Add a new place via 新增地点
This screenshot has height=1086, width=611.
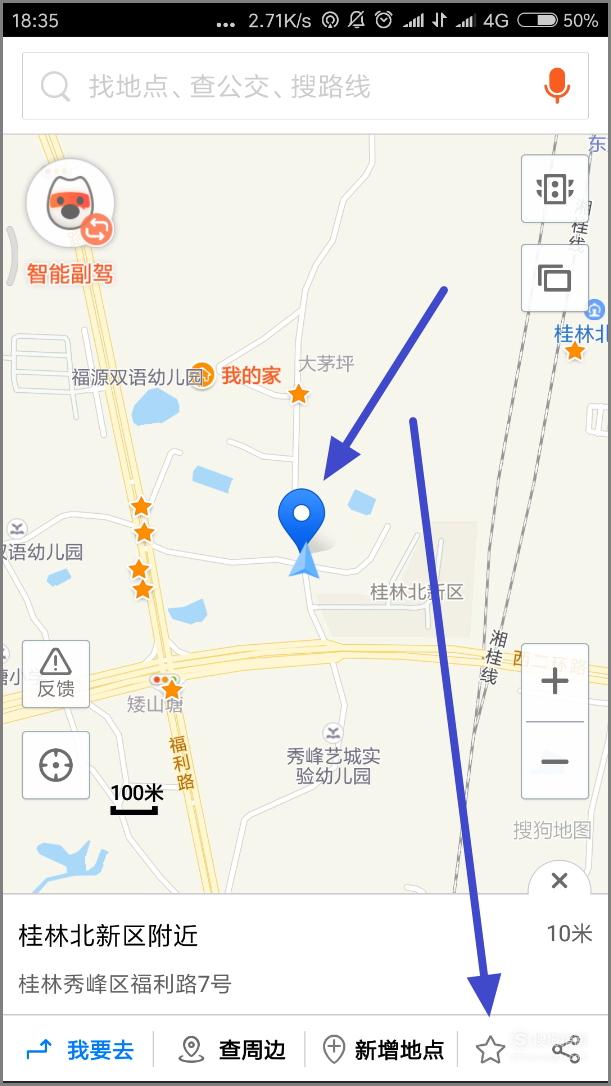383,1050
